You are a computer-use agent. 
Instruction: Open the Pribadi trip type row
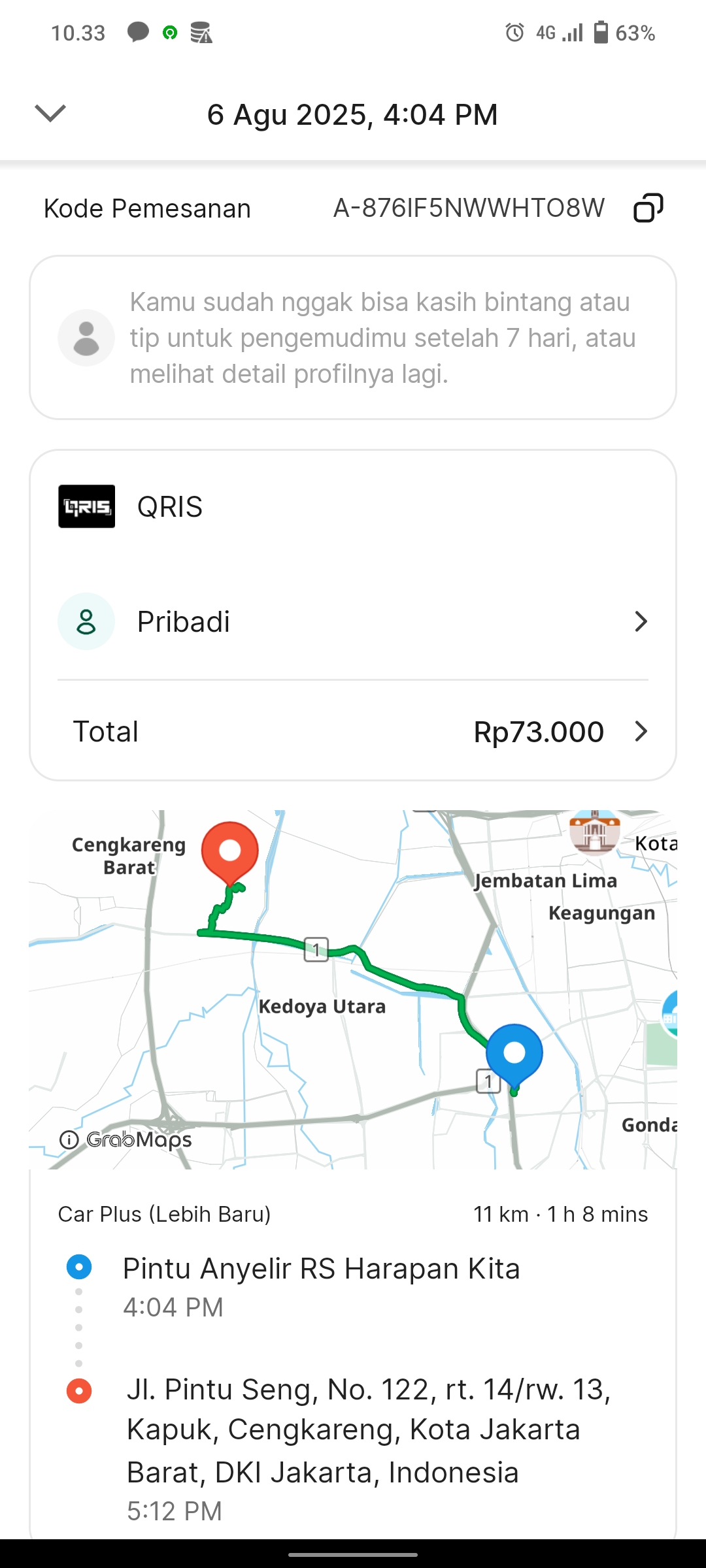353,621
